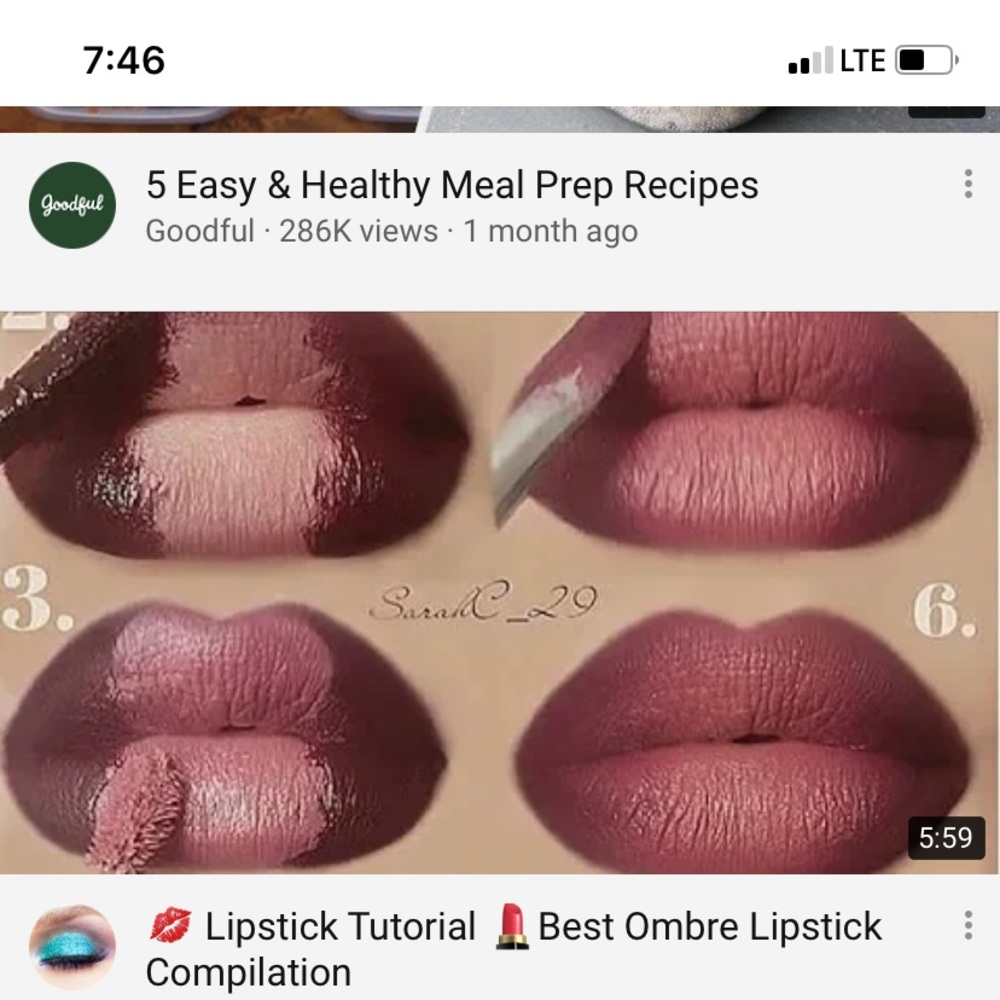The image size is (1000, 1000).
Task: Open options for the Meal Prep Recipes video
Action: (967, 184)
